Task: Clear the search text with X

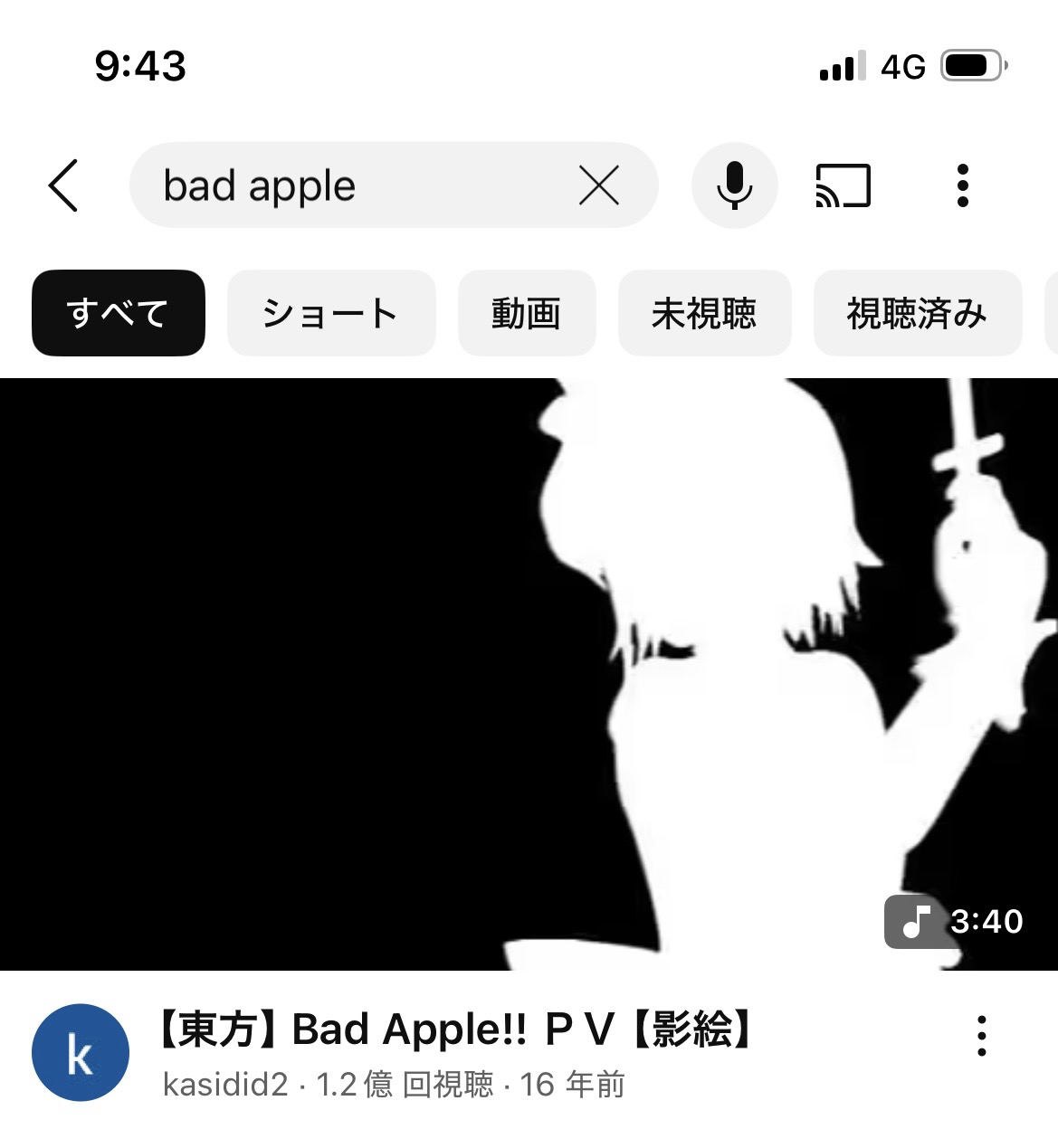Action: click(x=598, y=185)
